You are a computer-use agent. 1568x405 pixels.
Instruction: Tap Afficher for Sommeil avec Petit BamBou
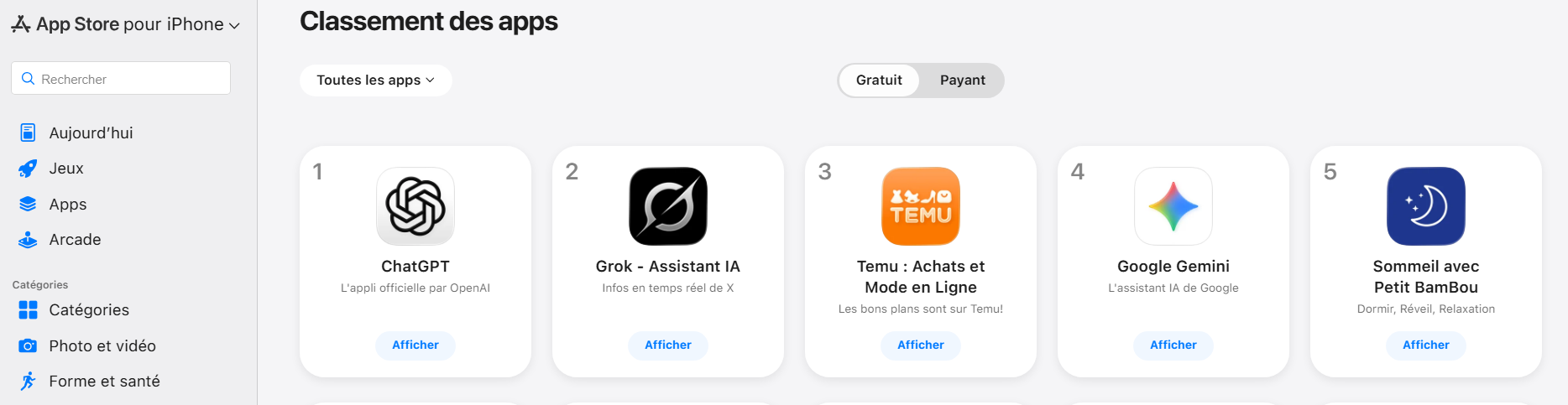(x=1426, y=345)
